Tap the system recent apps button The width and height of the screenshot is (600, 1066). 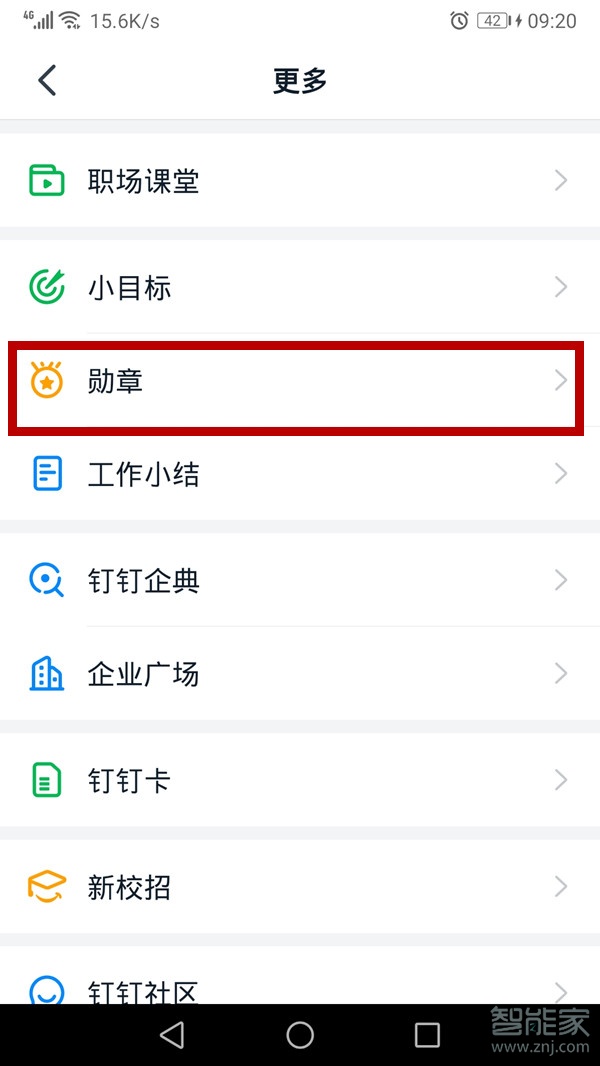(427, 1035)
